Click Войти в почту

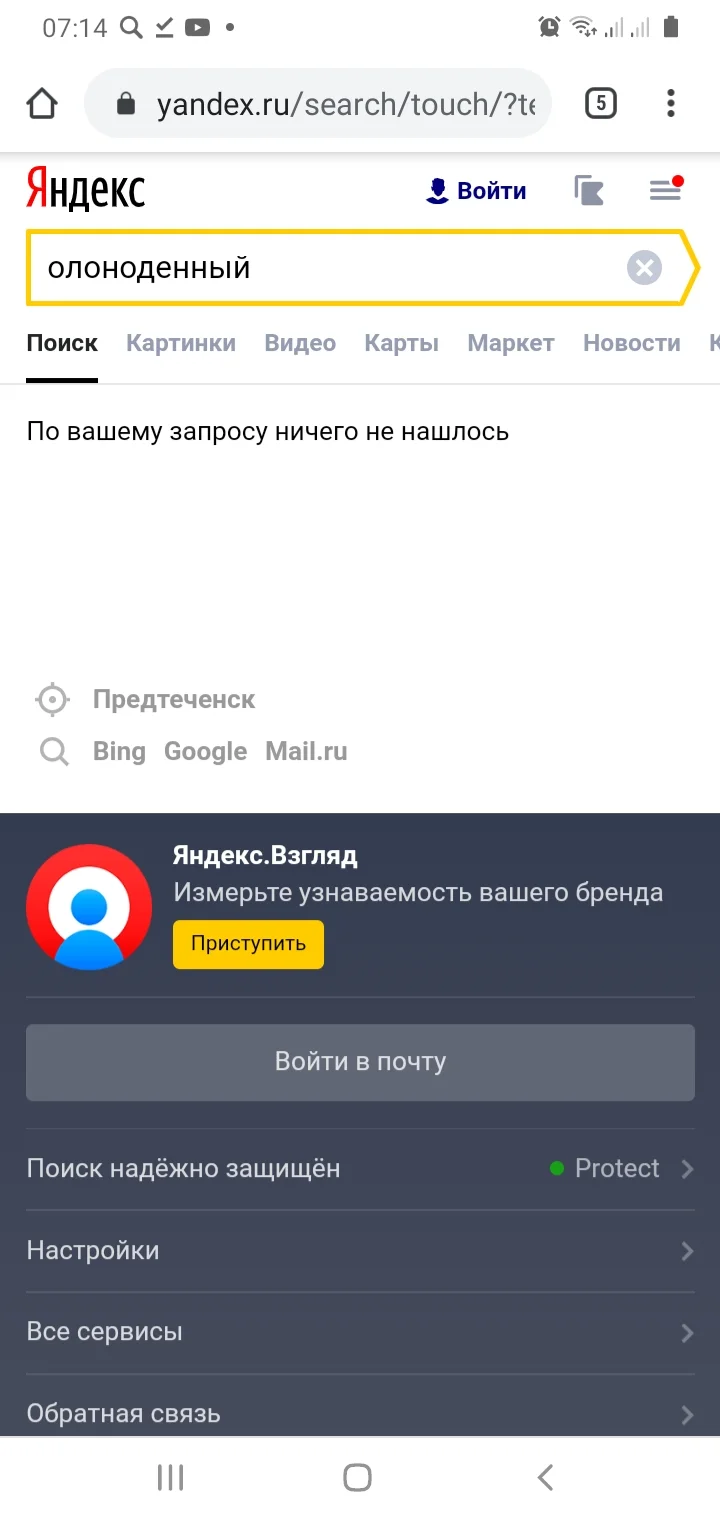[360, 1062]
